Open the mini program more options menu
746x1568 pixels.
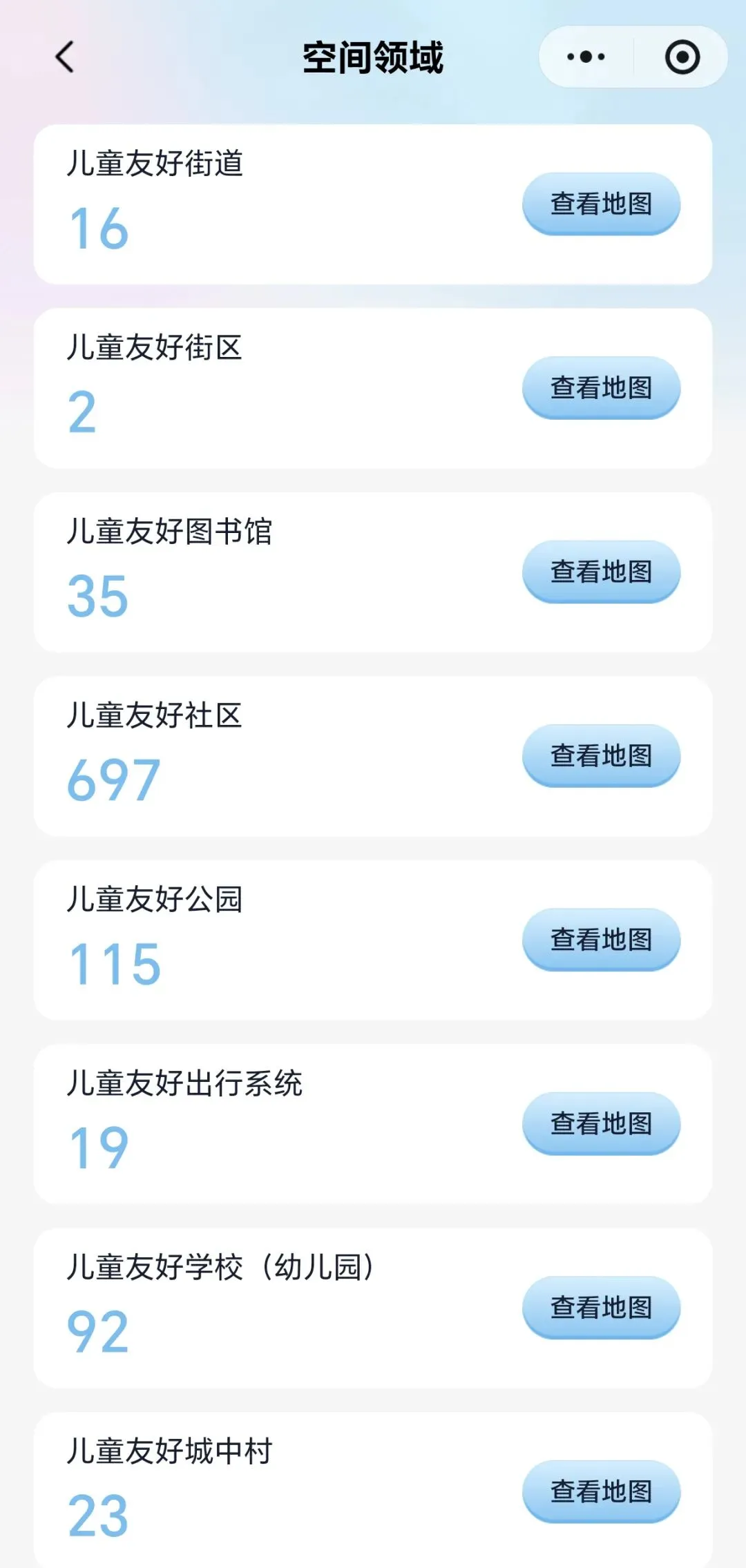[x=586, y=57]
